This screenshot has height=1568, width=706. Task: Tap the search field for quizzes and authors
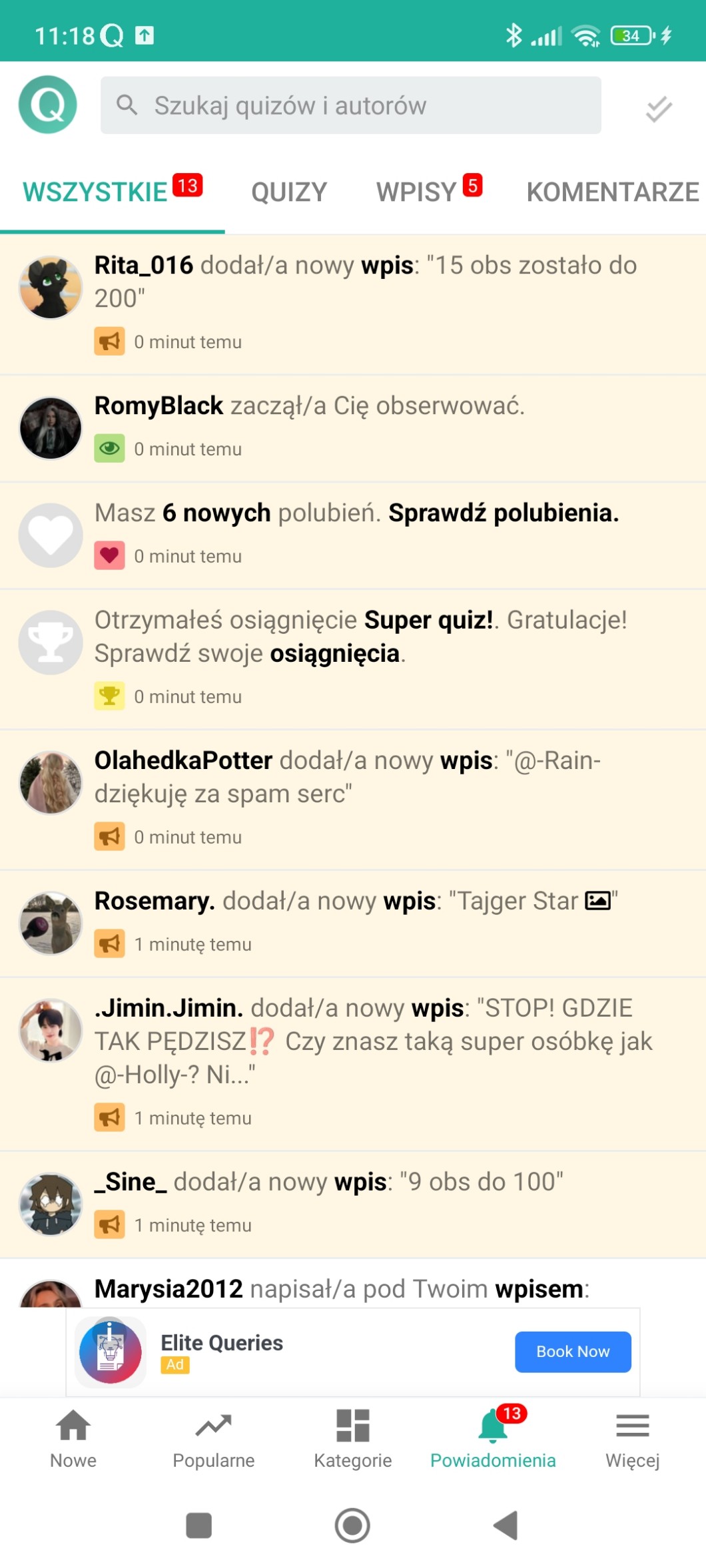pos(351,105)
